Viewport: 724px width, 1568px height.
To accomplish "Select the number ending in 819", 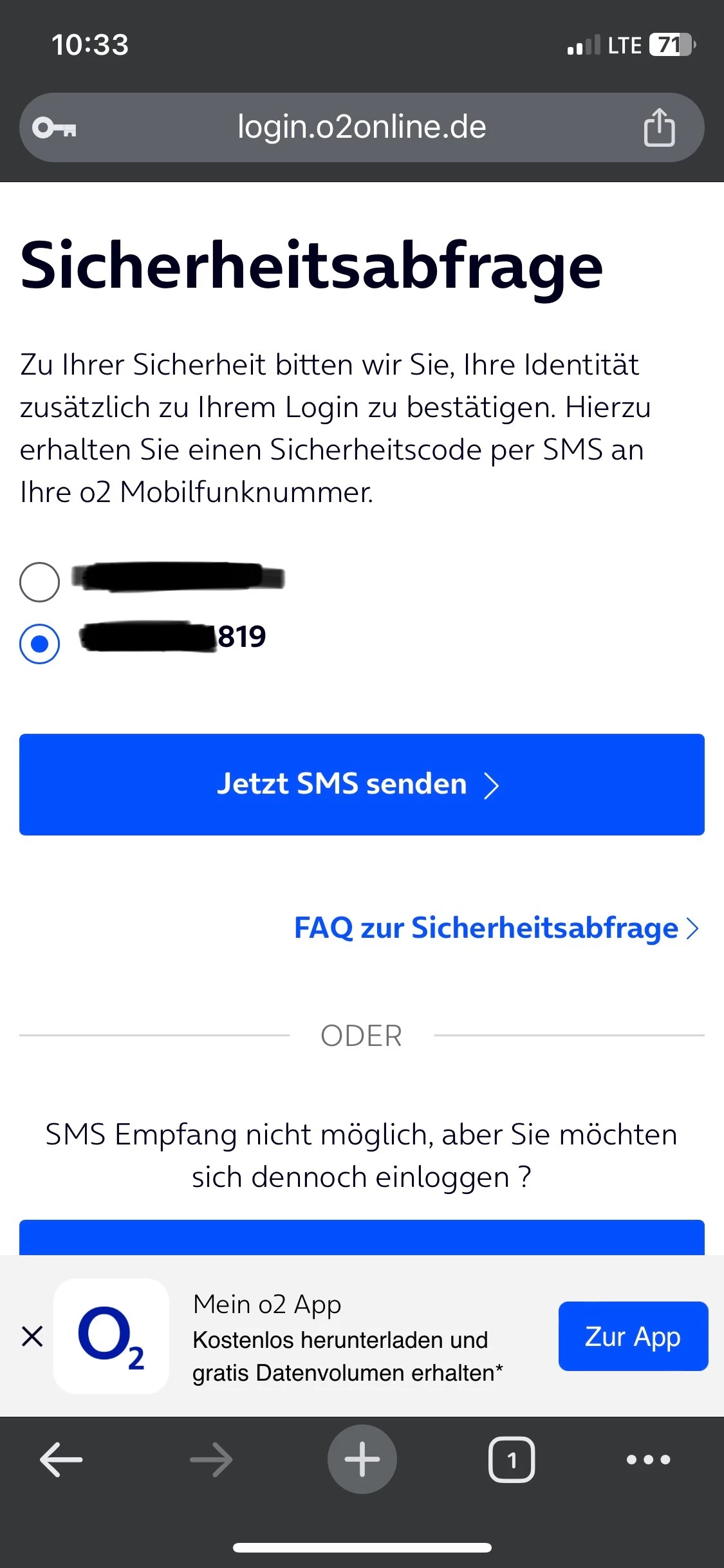I will click(x=40, y=643).
